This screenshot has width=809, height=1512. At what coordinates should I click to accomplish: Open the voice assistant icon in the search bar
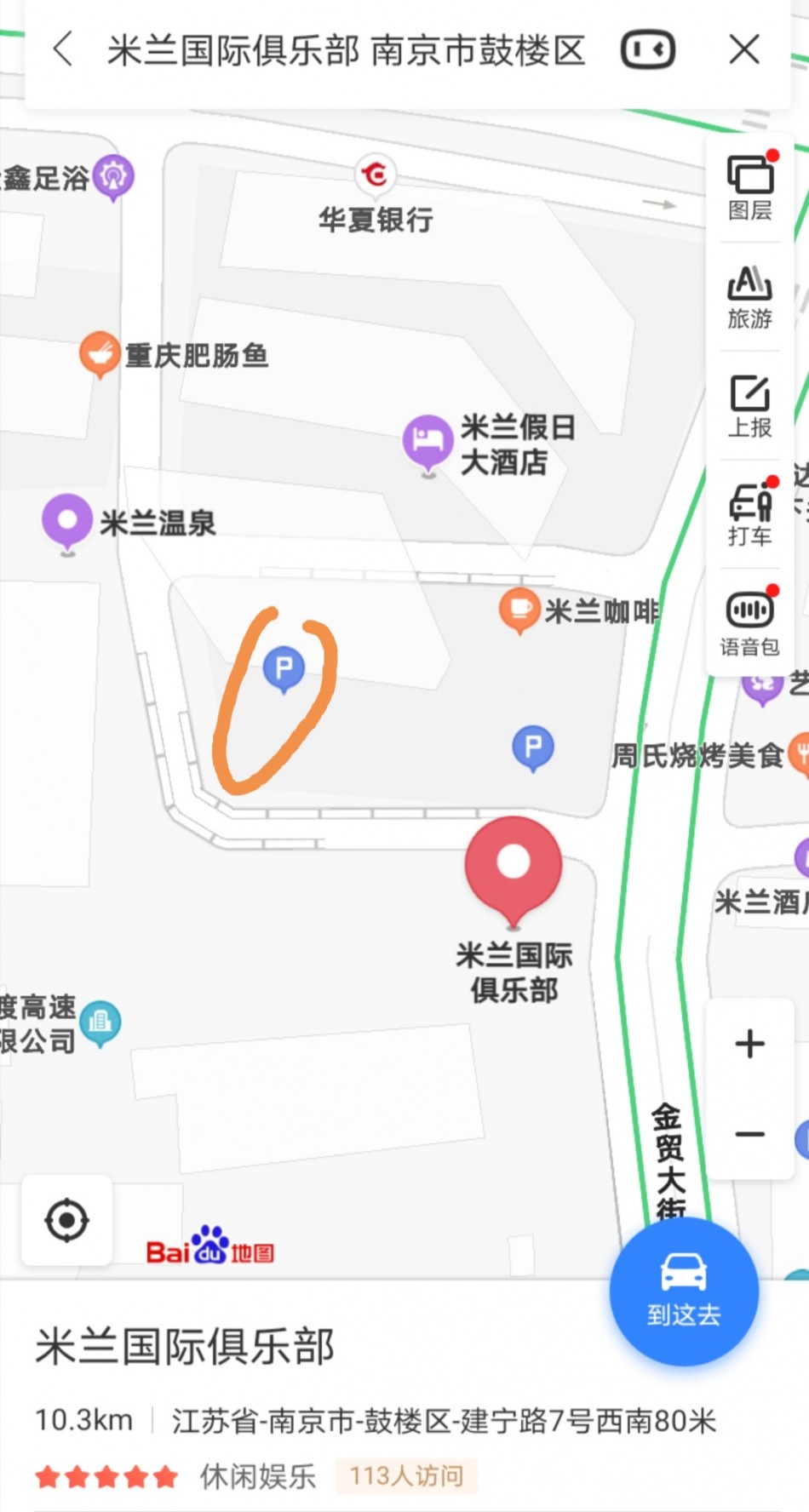click(x=648, y=50)
